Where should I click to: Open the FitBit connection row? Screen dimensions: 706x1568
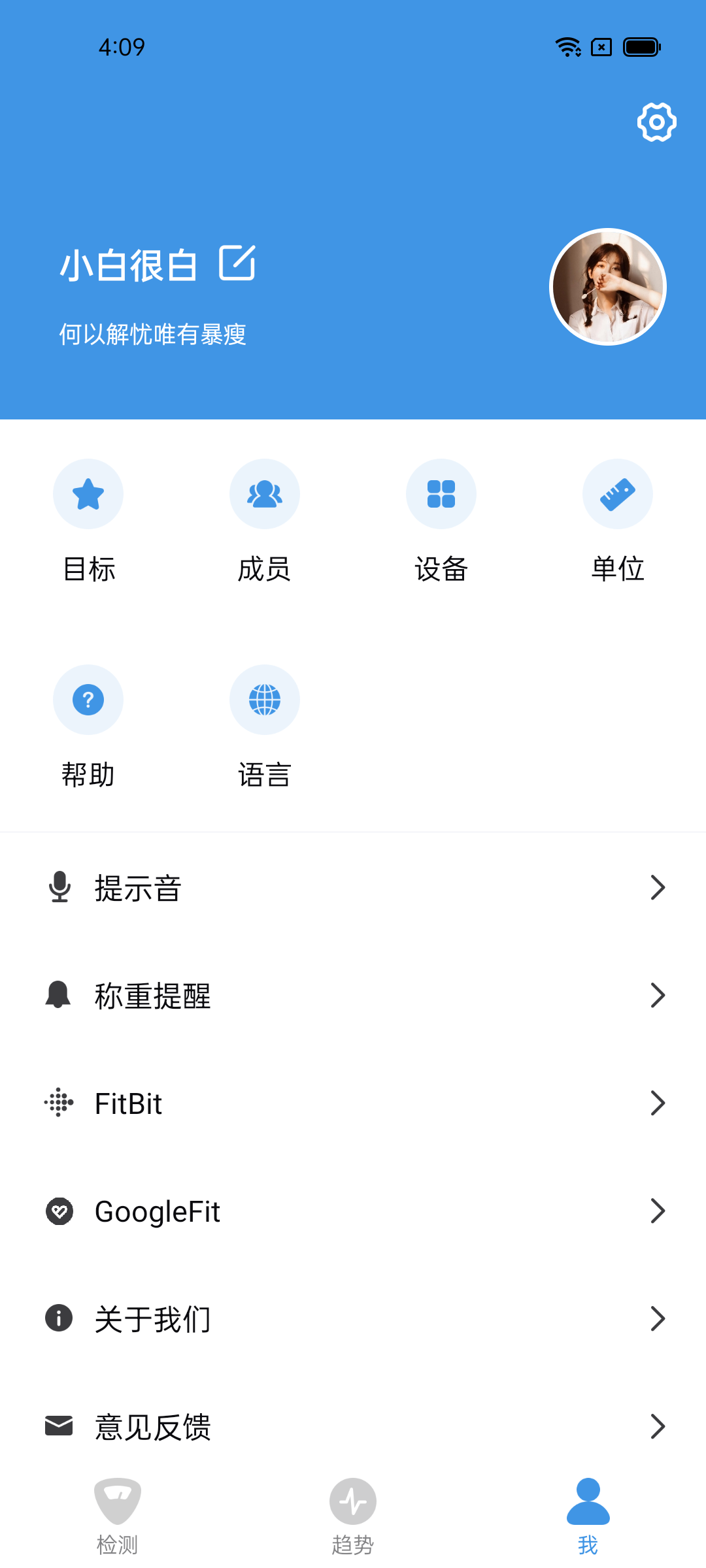(x=353, y=1103)
